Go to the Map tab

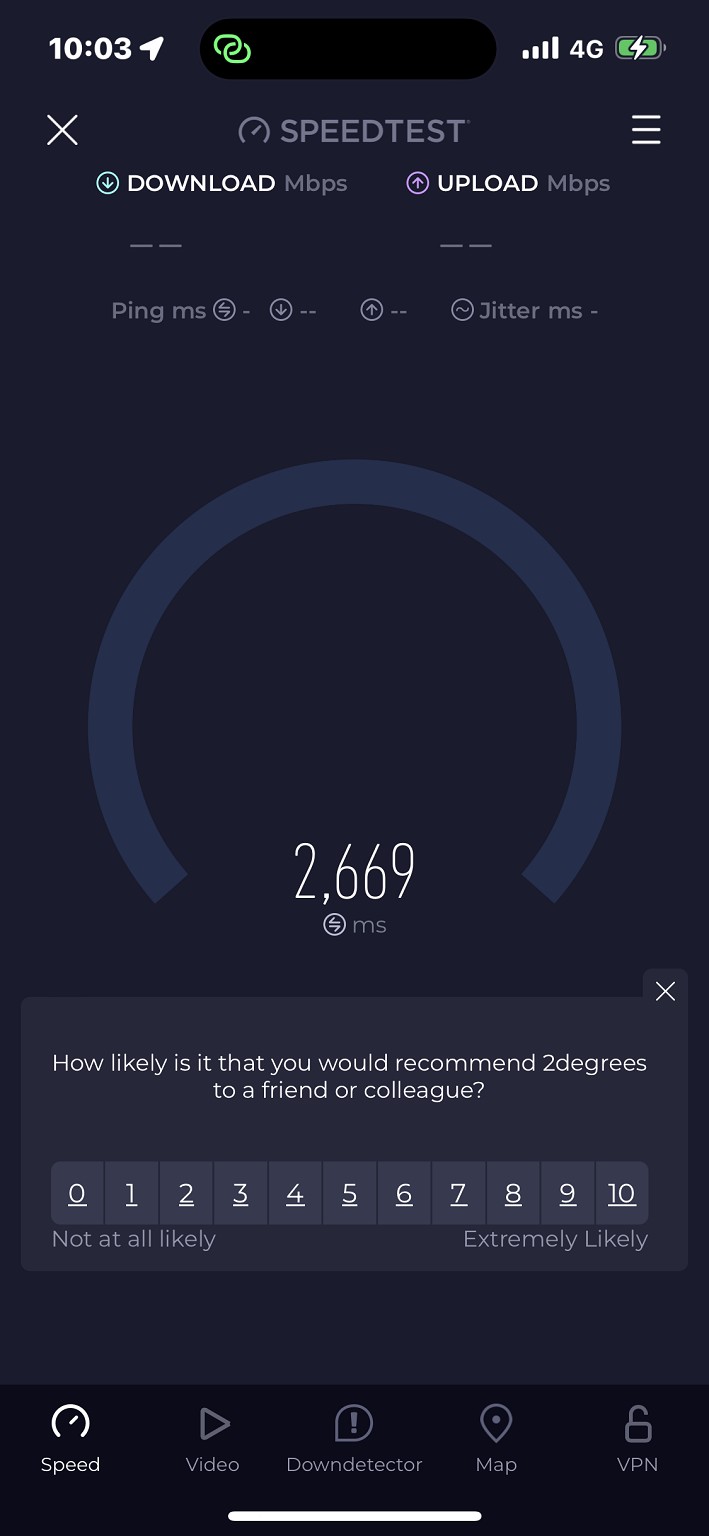click(x=496, y=1439)
